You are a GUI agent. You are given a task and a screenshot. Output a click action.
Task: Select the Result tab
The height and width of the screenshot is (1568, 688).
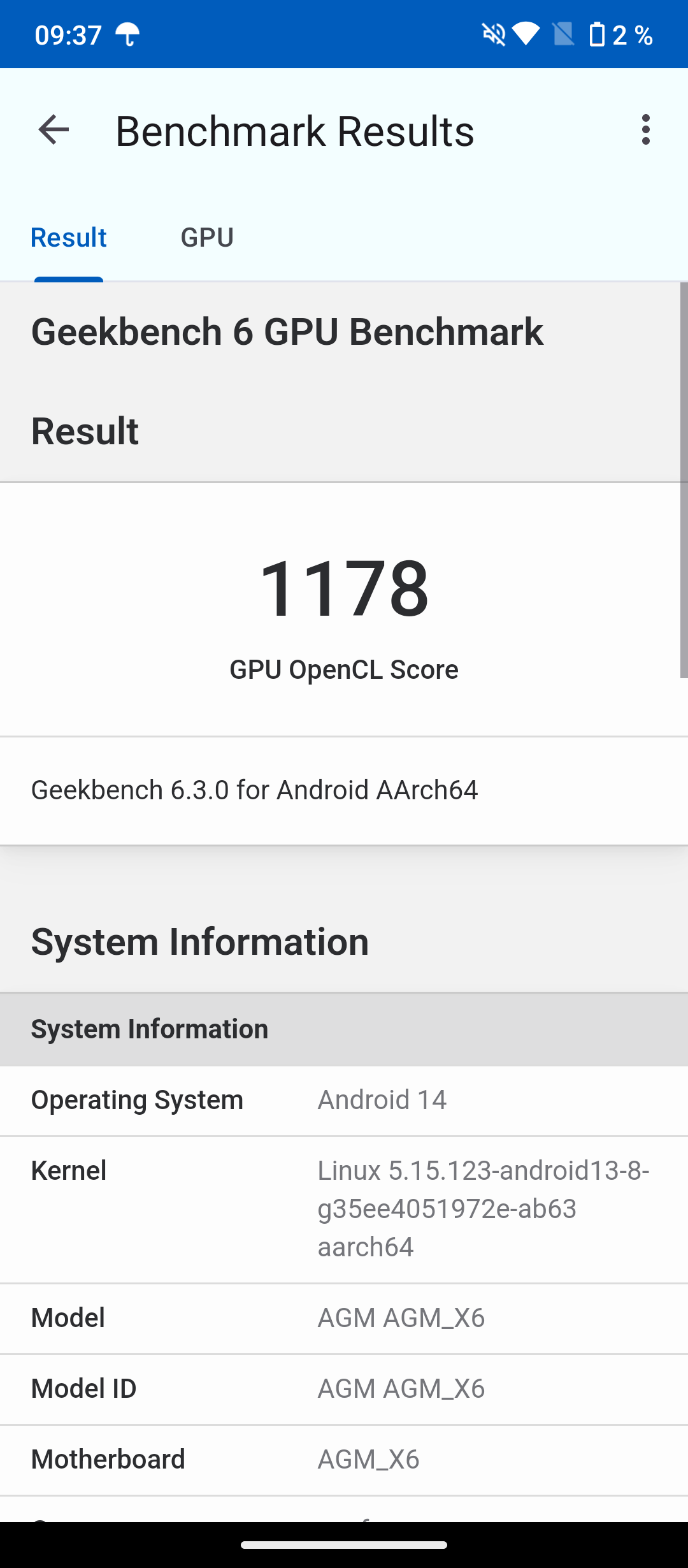[69, 238]
